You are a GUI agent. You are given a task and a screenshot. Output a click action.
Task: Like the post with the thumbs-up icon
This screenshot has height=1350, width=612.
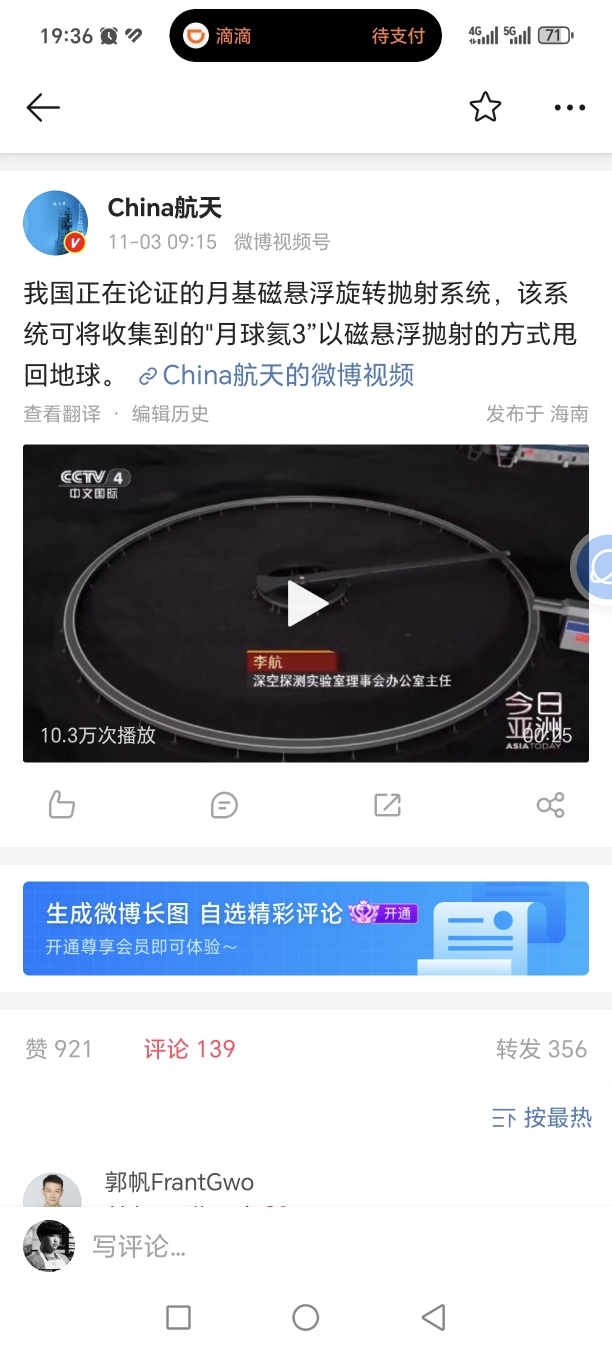click(62, 804)
